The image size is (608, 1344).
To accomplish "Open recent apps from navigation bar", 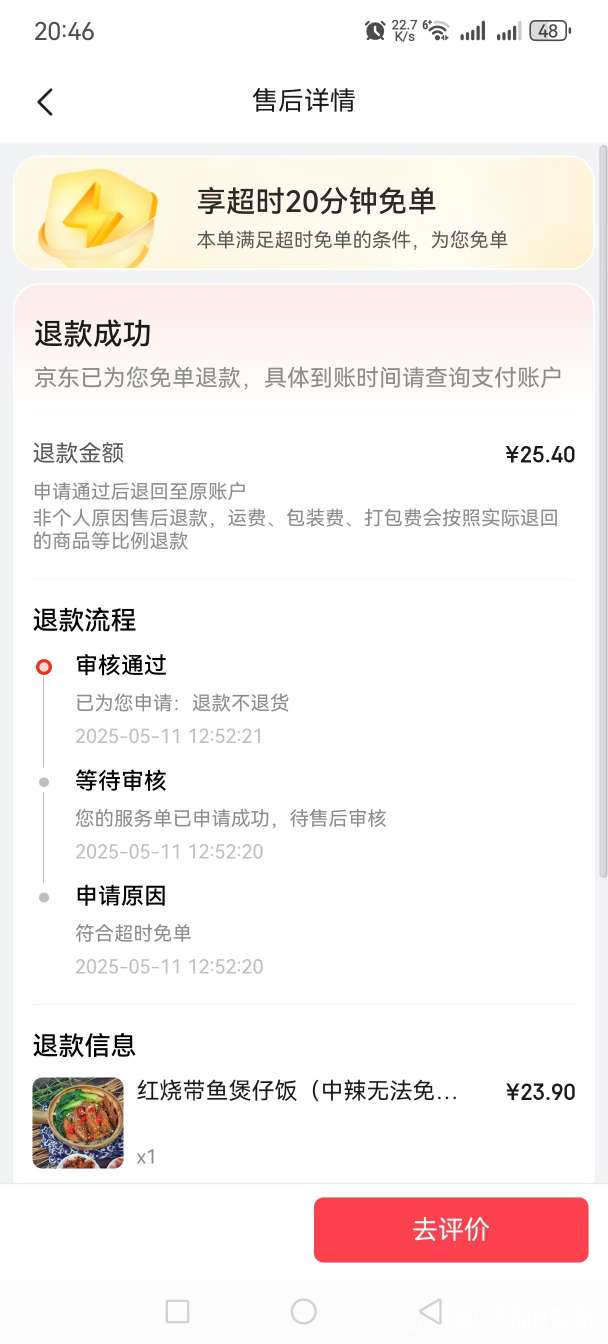I will click(x=177, y=1311).
